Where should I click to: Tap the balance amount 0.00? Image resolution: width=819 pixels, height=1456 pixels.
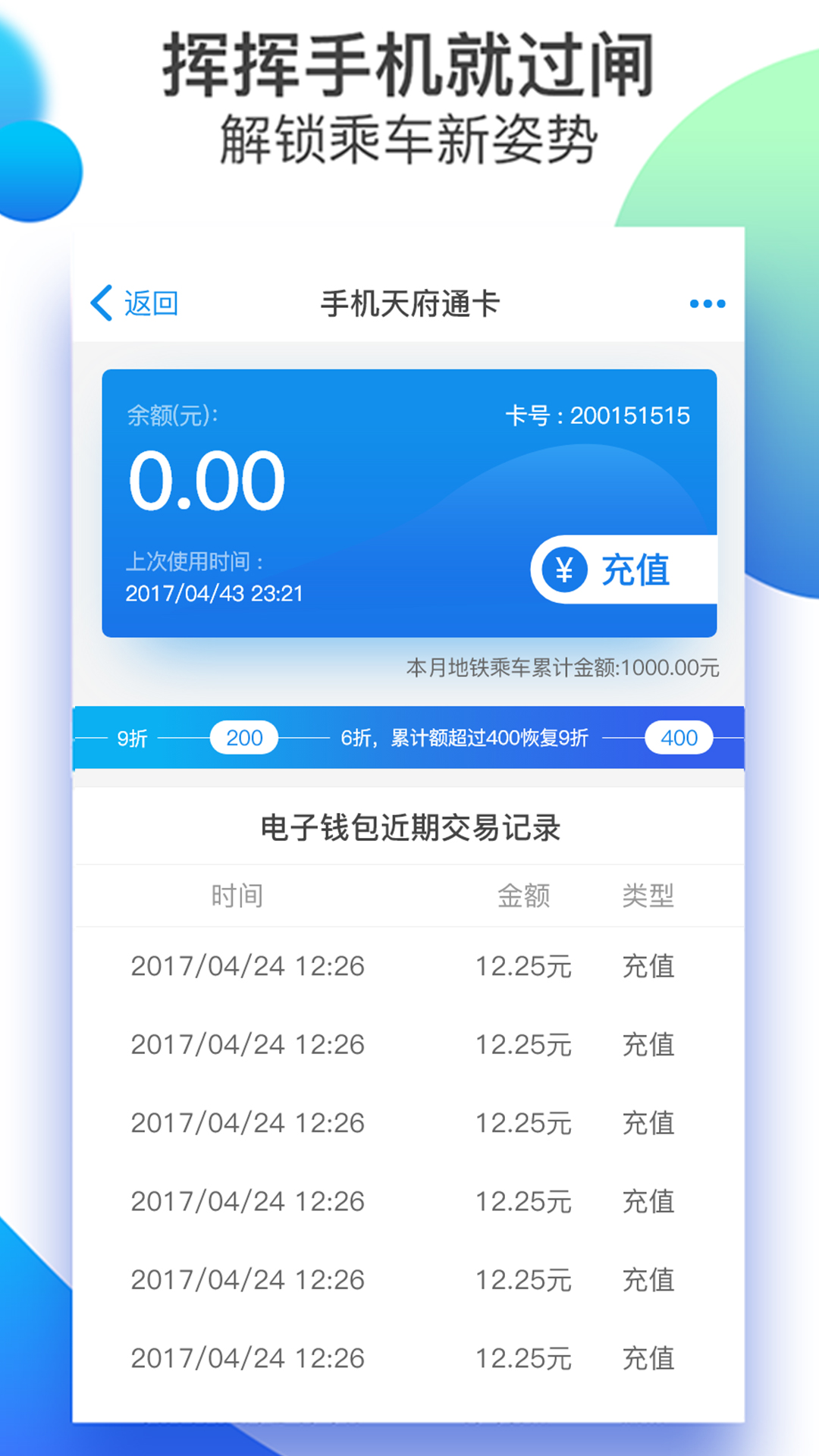(x=206, y=479)
